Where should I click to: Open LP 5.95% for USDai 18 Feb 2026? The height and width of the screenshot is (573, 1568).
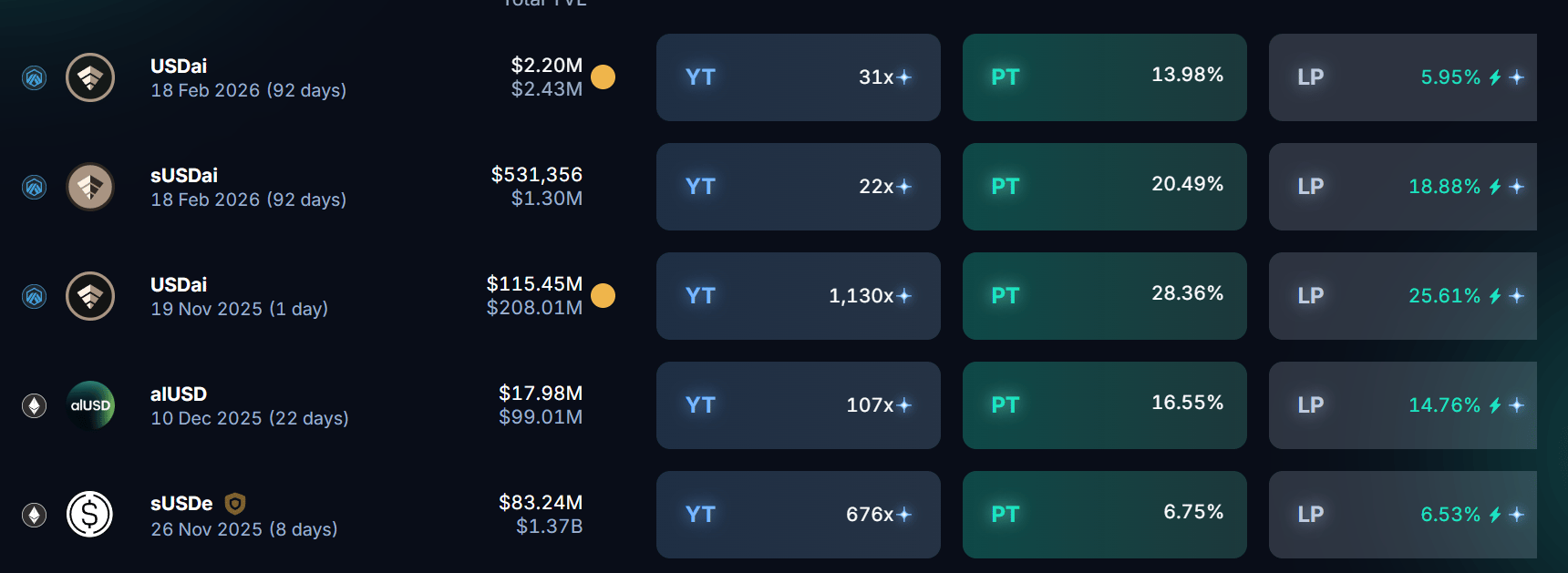click(1403, 77)
